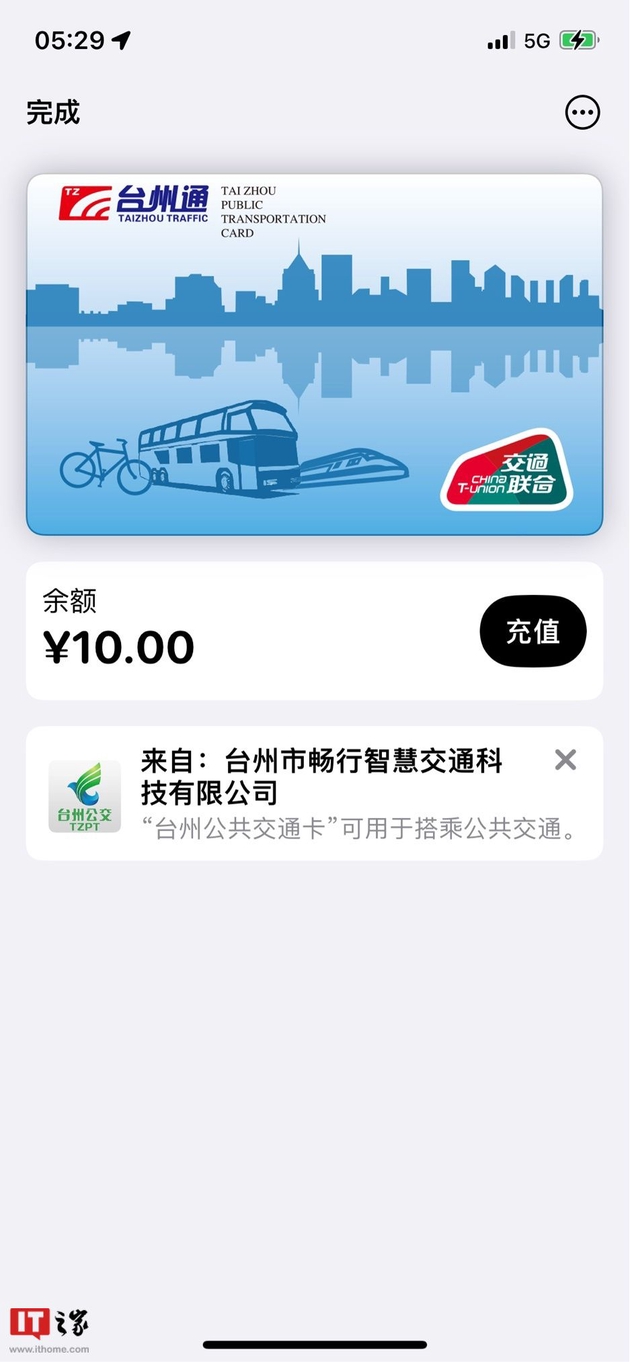This screenshot has width=630, height=1362.
Task: Open the more options ellipsis menu
Action: point(583,112)
